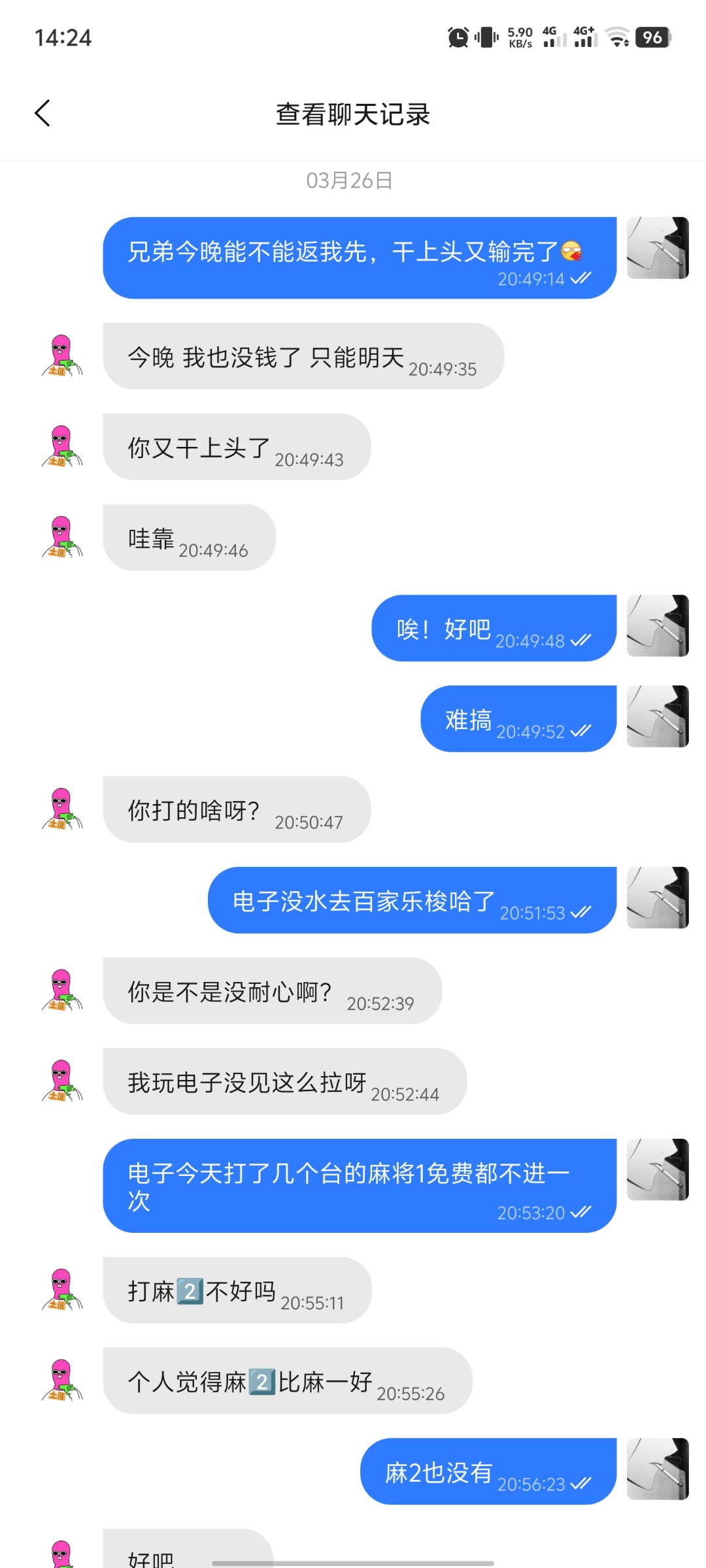Image resolution: width=706 pixels, height=1568 pixels.
Task: Tap the pink avatar next to 哇靠 message
Action: coord(62,537)
